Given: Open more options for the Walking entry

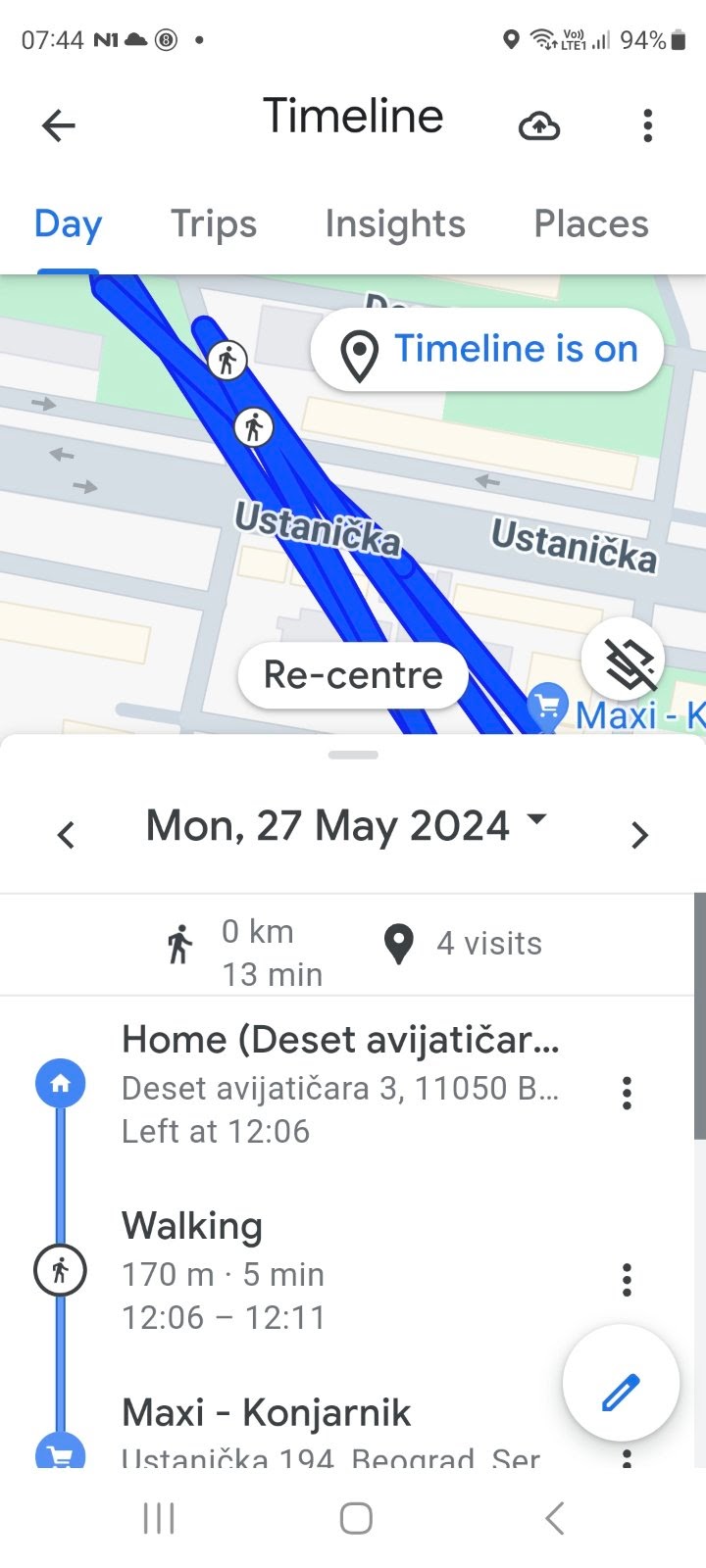Looking at the screenshot, I should point(628,1279).
